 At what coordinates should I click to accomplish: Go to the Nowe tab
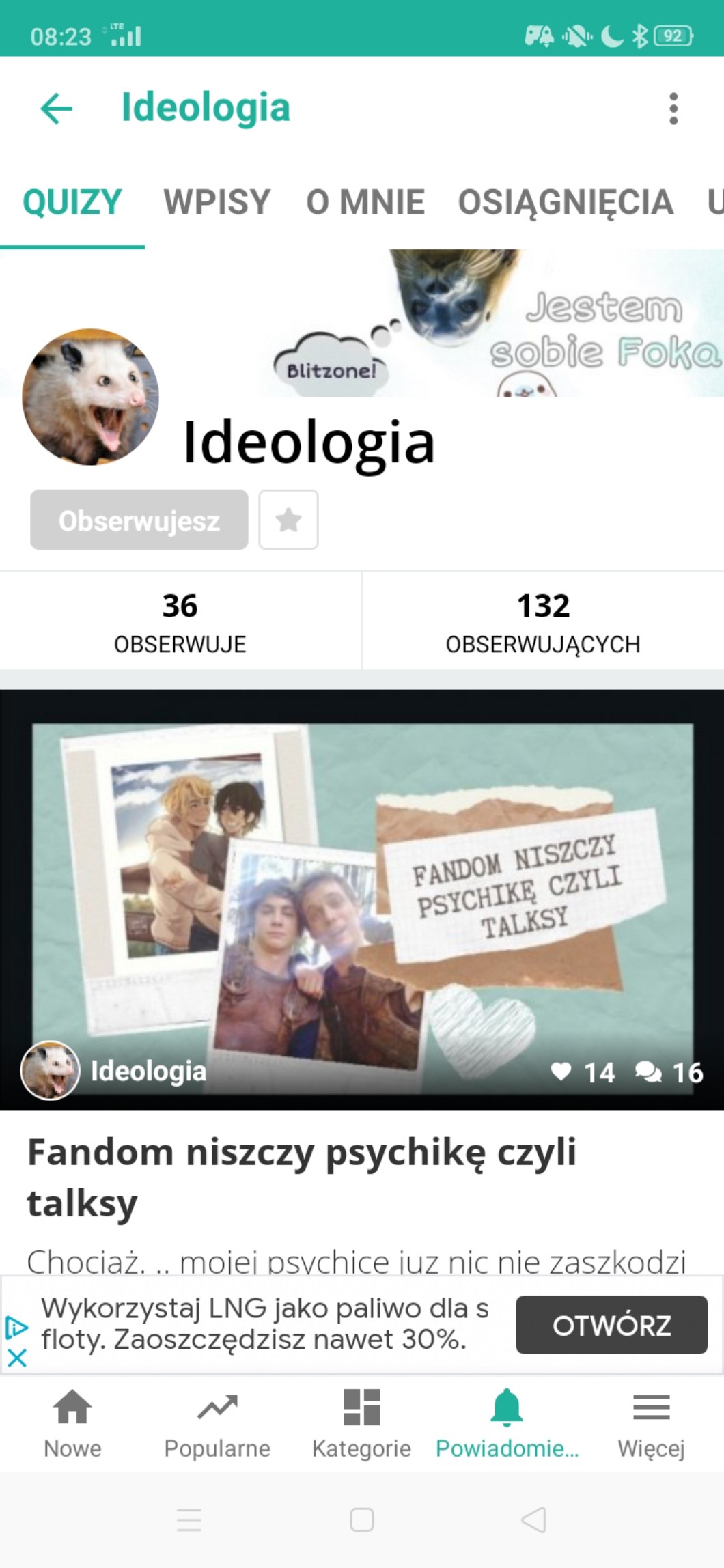click(72, 1423)
